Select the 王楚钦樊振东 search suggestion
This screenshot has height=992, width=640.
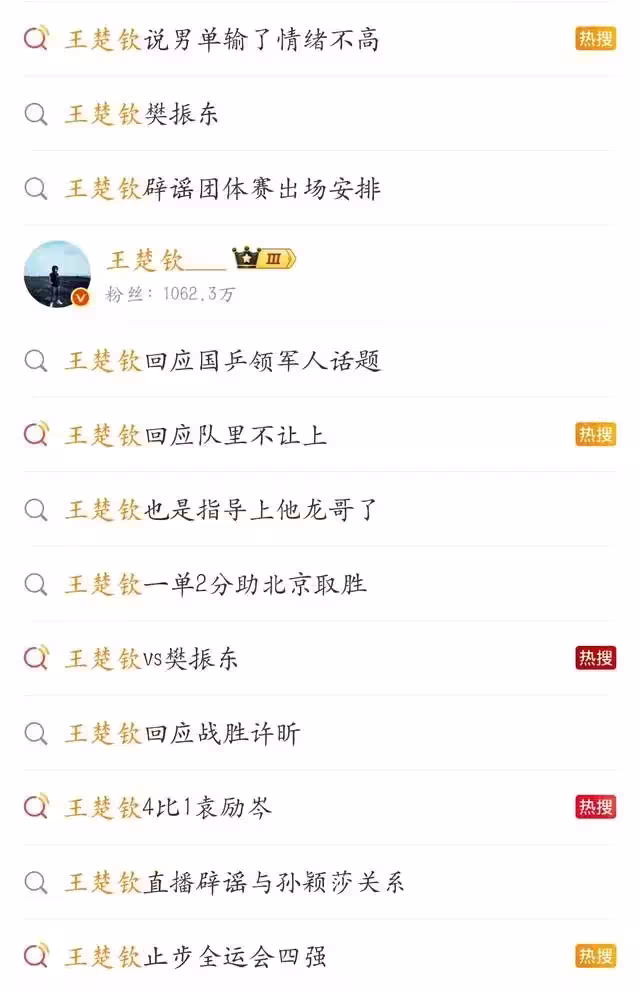(142, 115)
